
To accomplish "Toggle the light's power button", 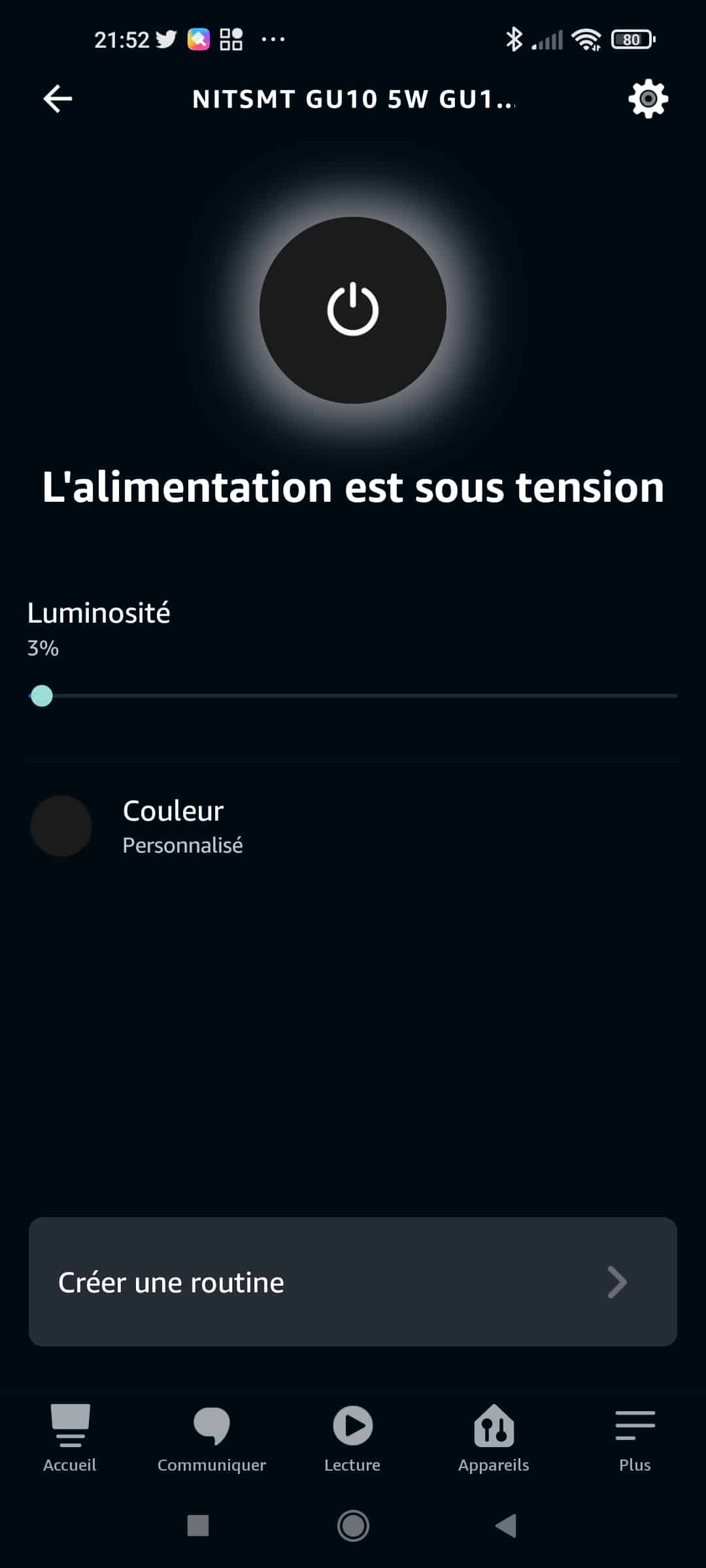I will click(x=353, y=310).
